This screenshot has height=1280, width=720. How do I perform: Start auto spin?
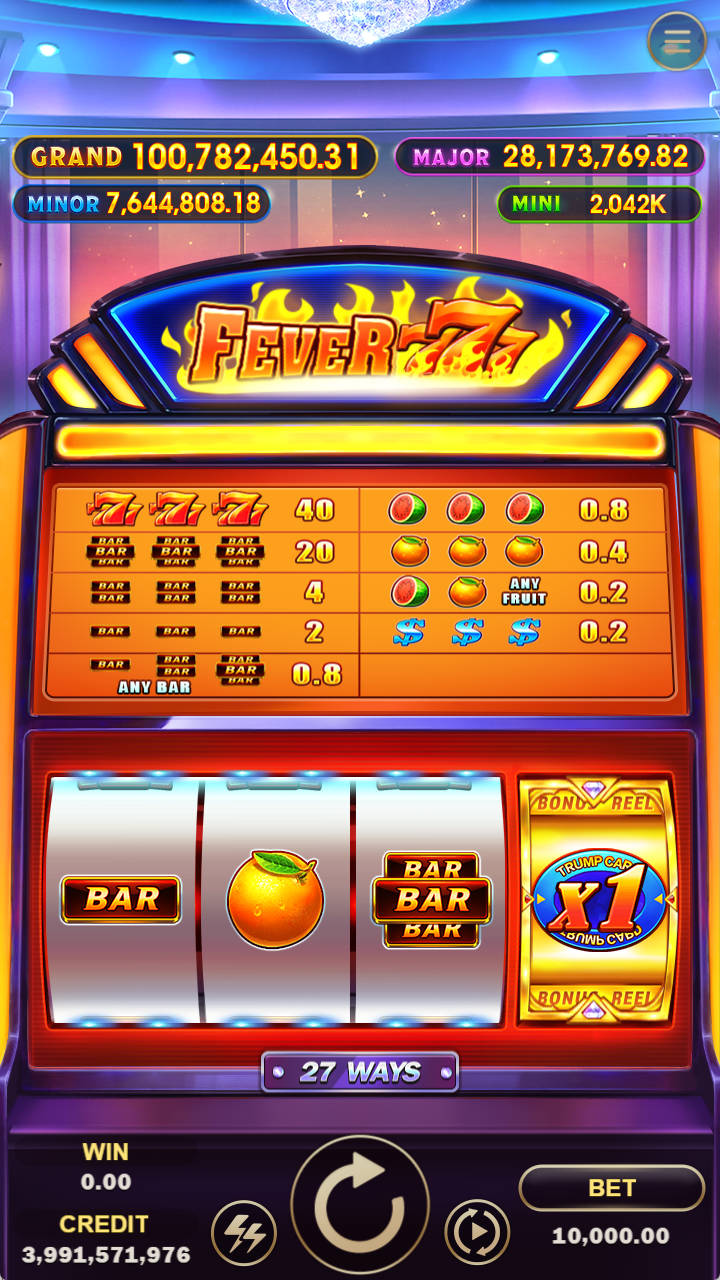(477, 1232)
